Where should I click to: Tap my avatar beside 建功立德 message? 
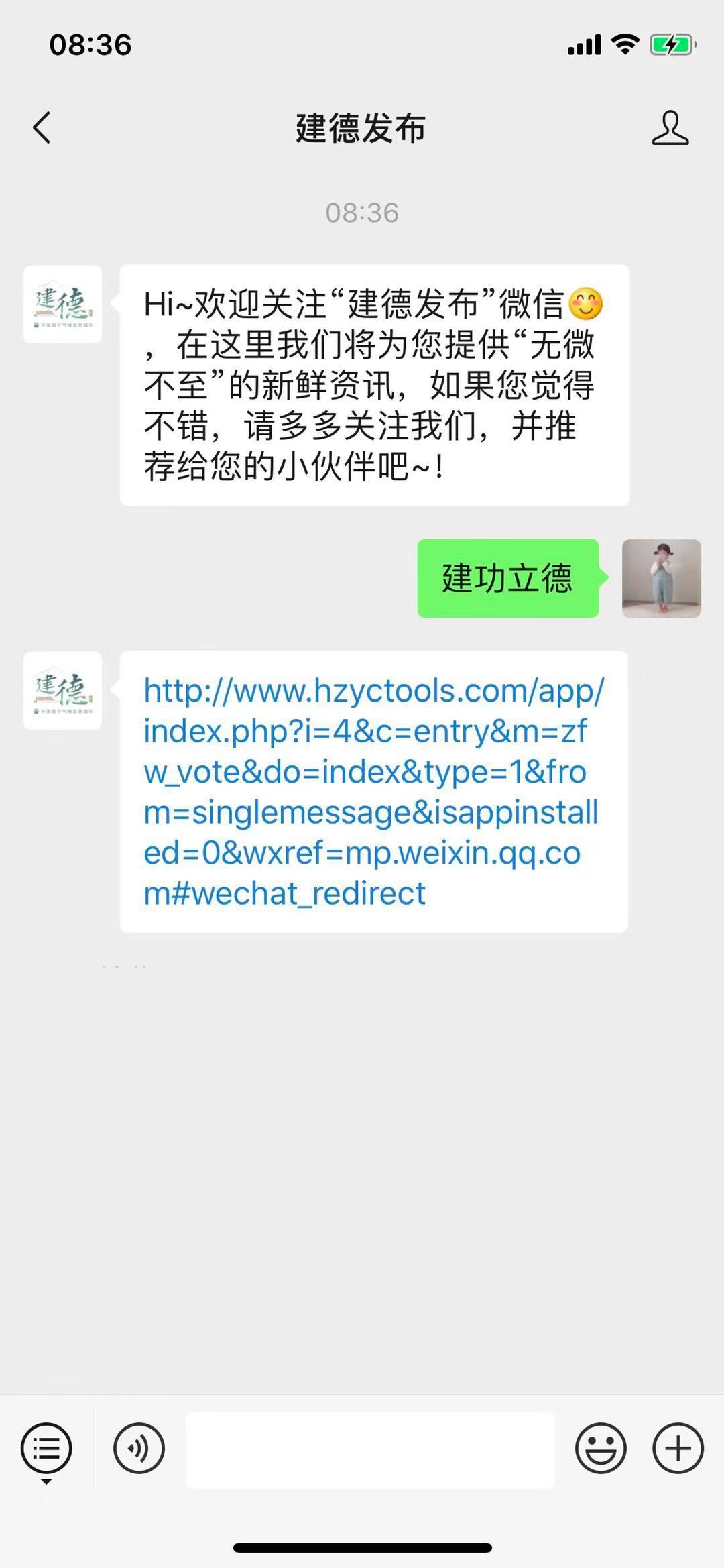(x=662, y=578)
